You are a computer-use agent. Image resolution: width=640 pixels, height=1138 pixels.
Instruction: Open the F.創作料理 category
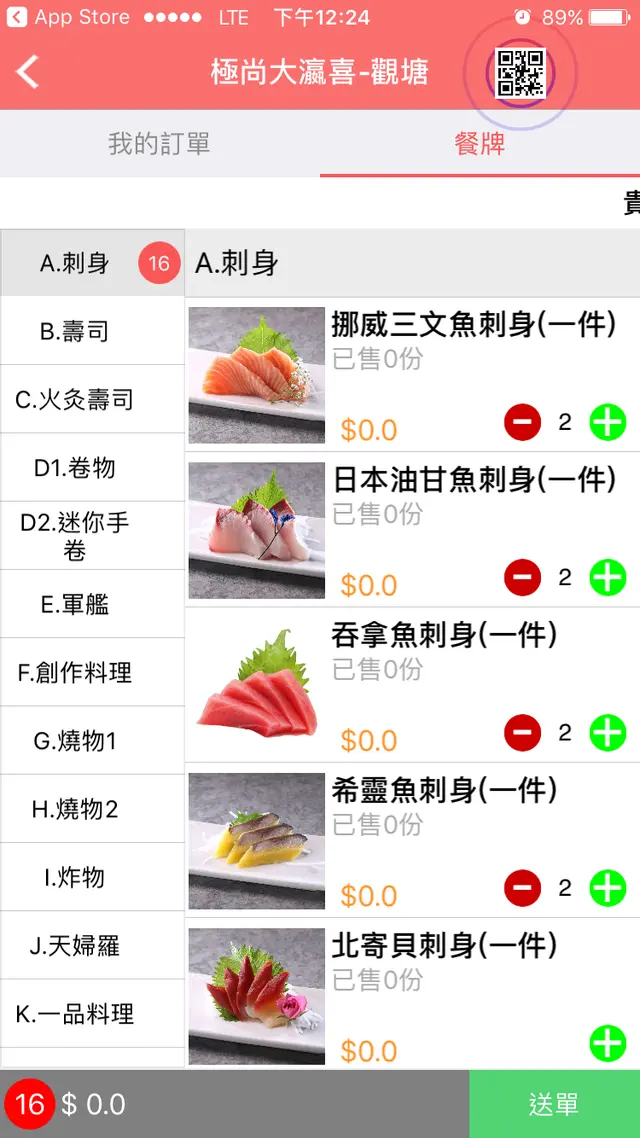click(75, 672)
